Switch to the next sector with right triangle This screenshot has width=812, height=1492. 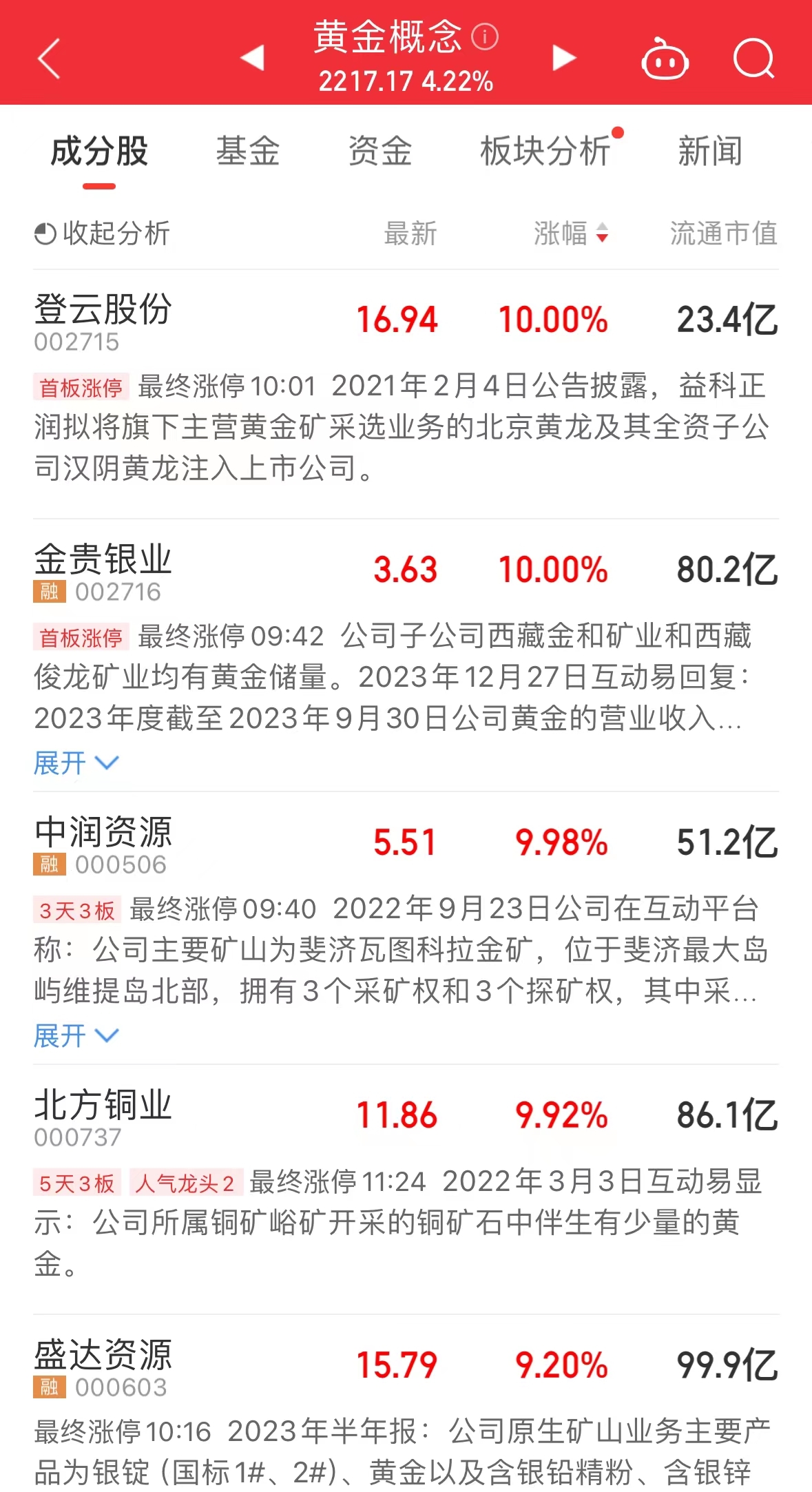[x=563, y=58]
